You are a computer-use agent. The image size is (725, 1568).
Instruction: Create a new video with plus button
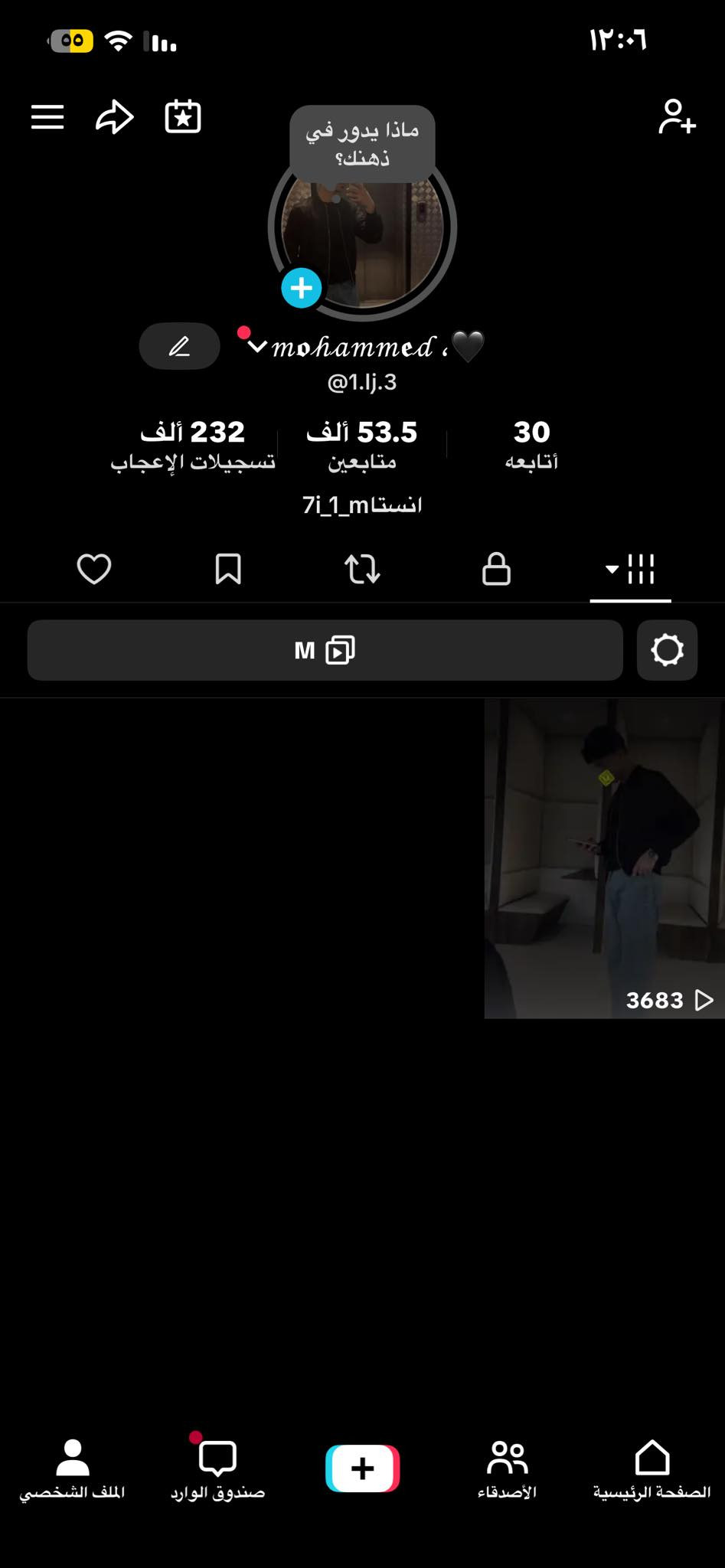[362, 1468]
